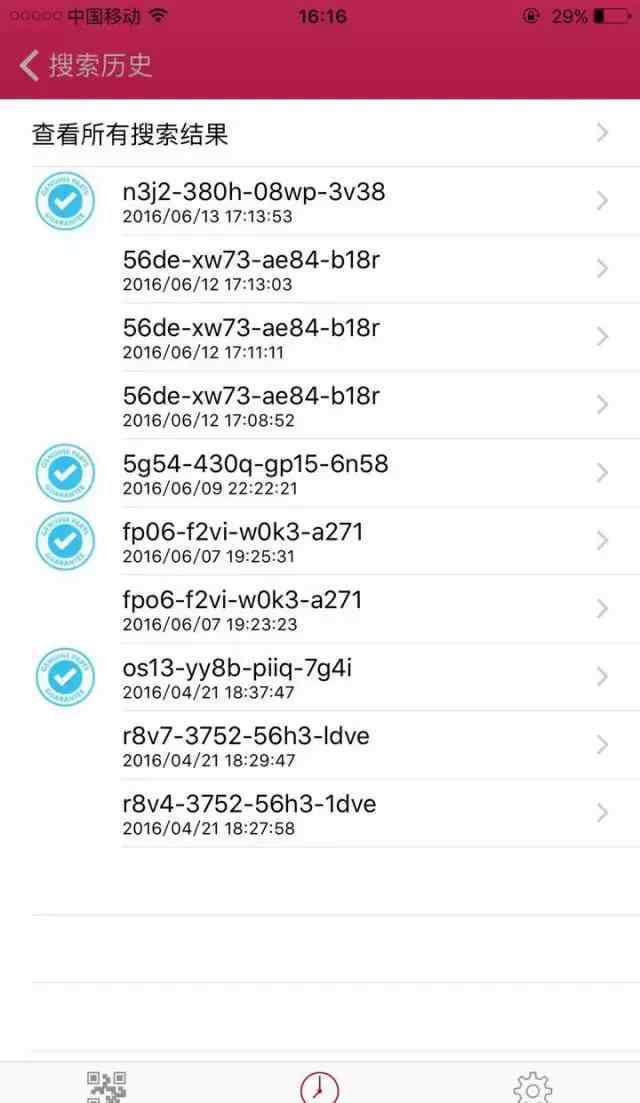640x1103 pixels.
Task: Open the 56de-xw73-ae84-b18r entry from 17:11:11
Action: click(x=320, y=338)
